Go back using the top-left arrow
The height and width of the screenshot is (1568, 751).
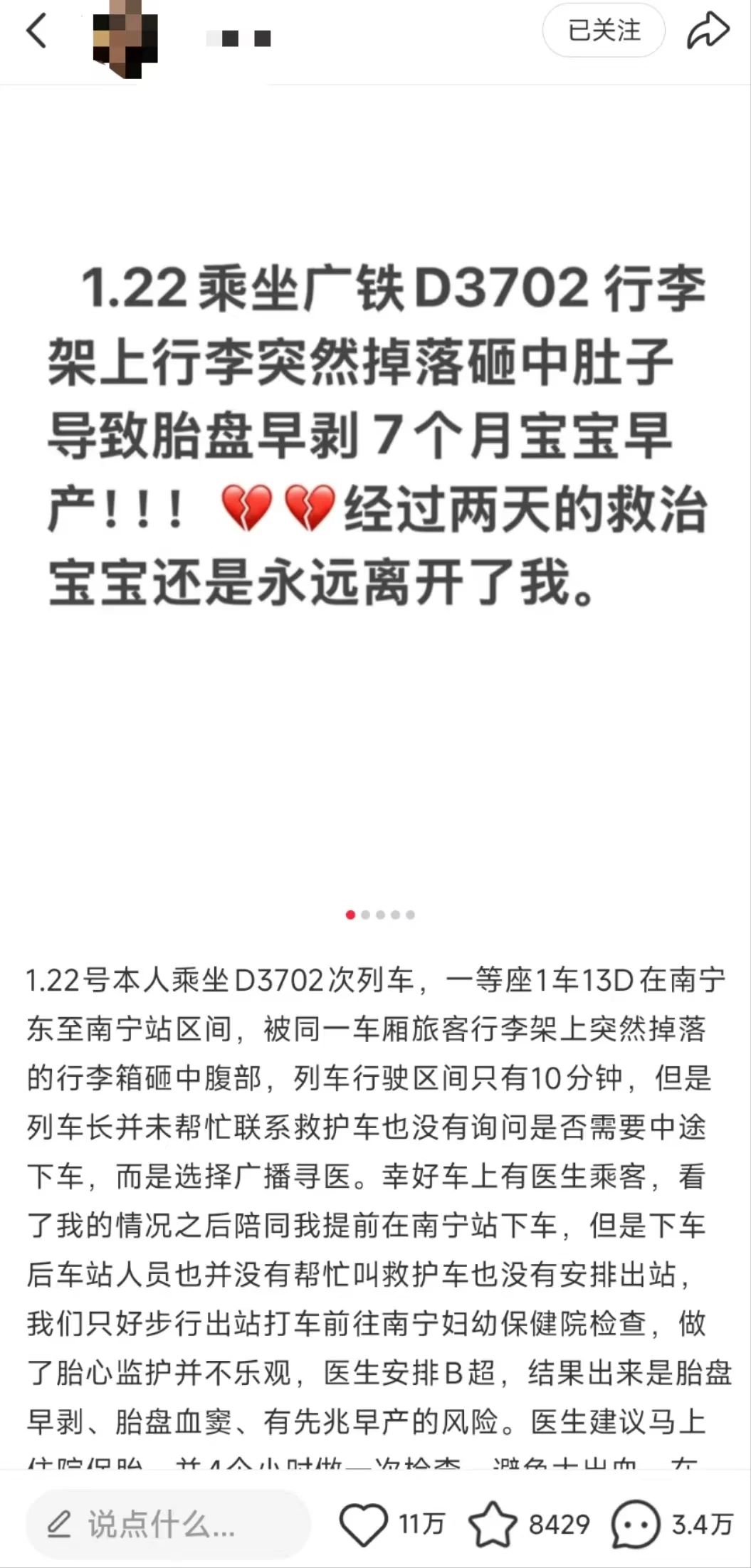37,32
